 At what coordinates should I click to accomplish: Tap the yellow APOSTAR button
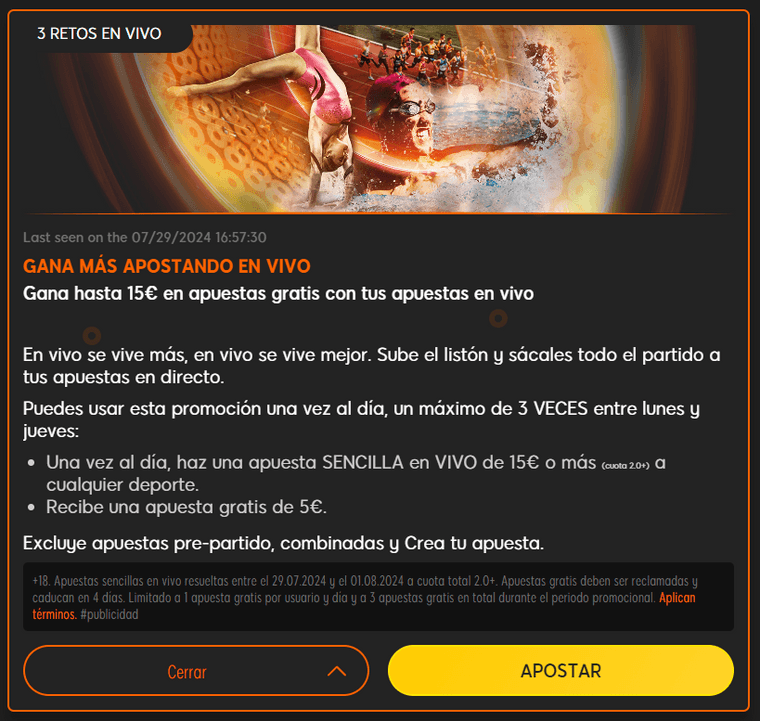560,670
